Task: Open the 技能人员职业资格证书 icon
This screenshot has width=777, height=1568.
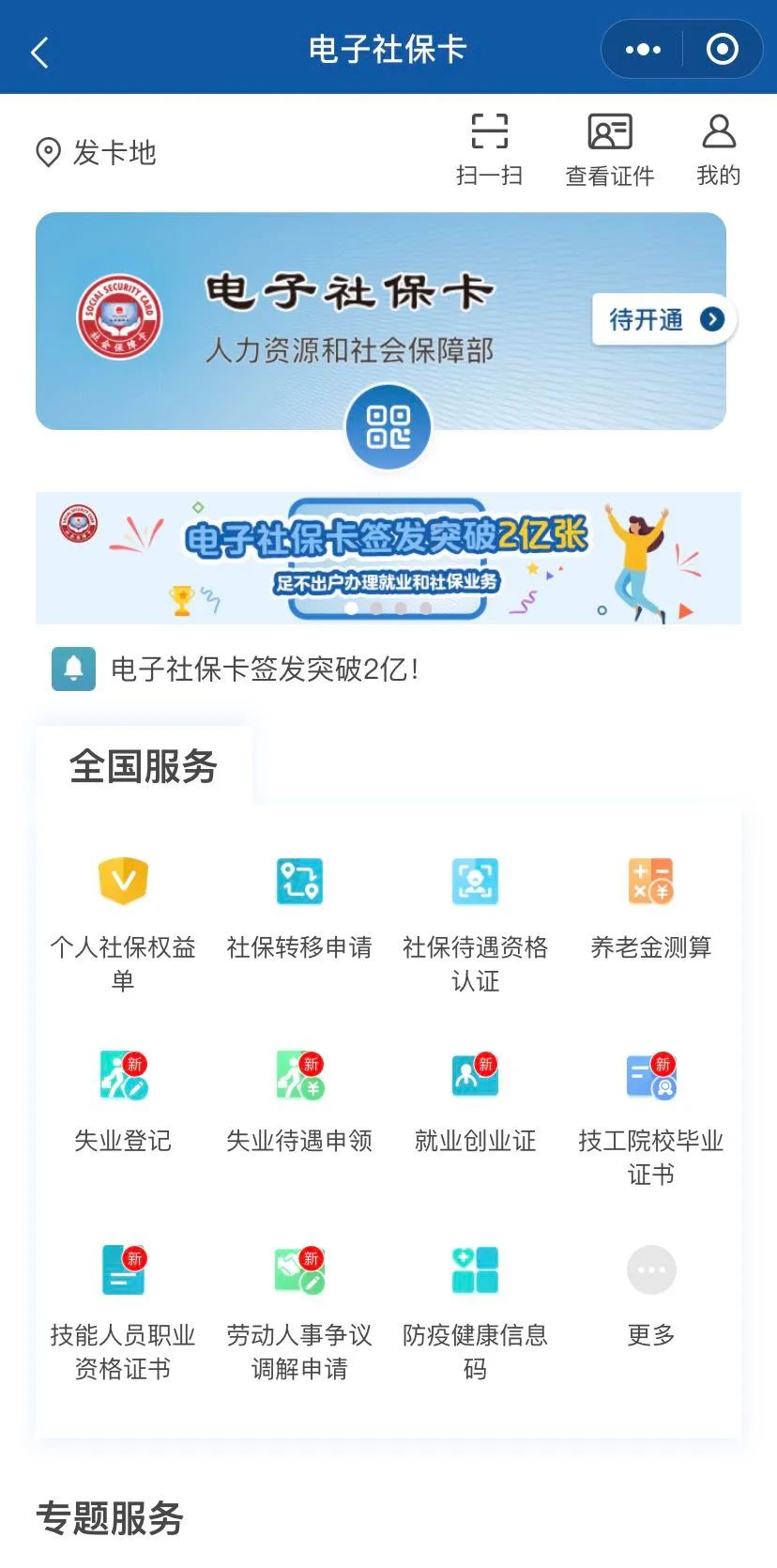Action: pos(122,1269)
